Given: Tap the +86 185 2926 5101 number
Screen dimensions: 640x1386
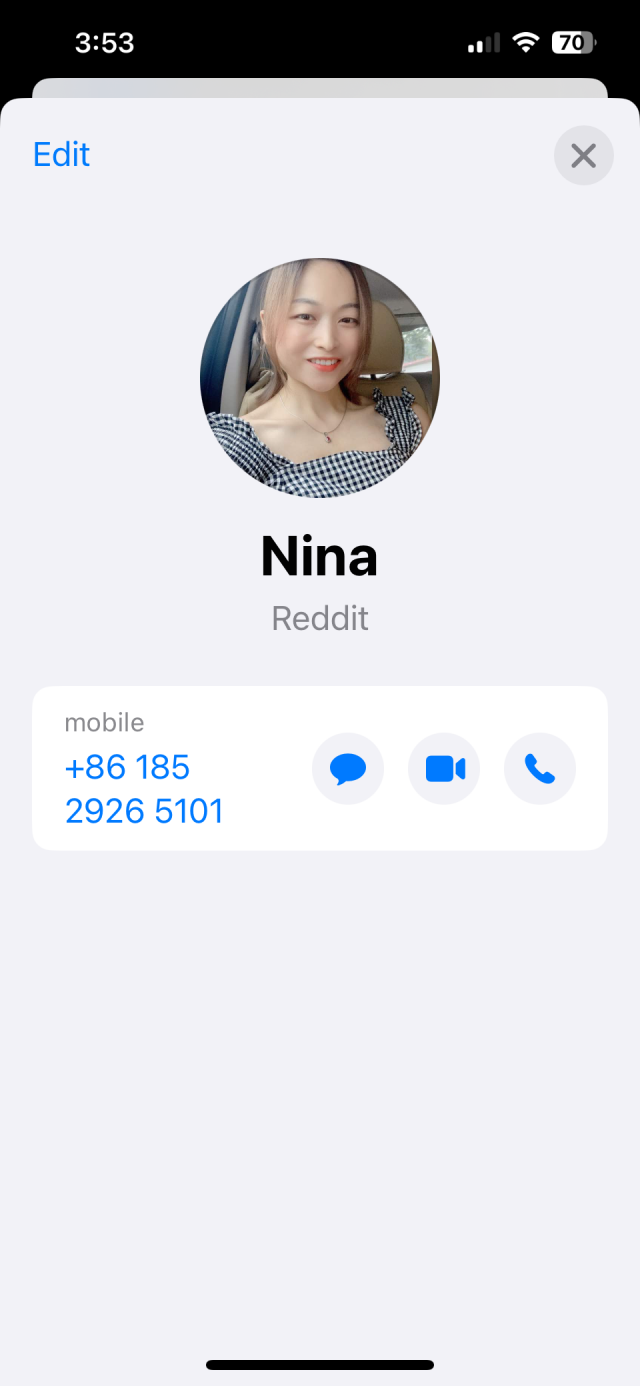Looking at the screenshot, I should [144, 789].
